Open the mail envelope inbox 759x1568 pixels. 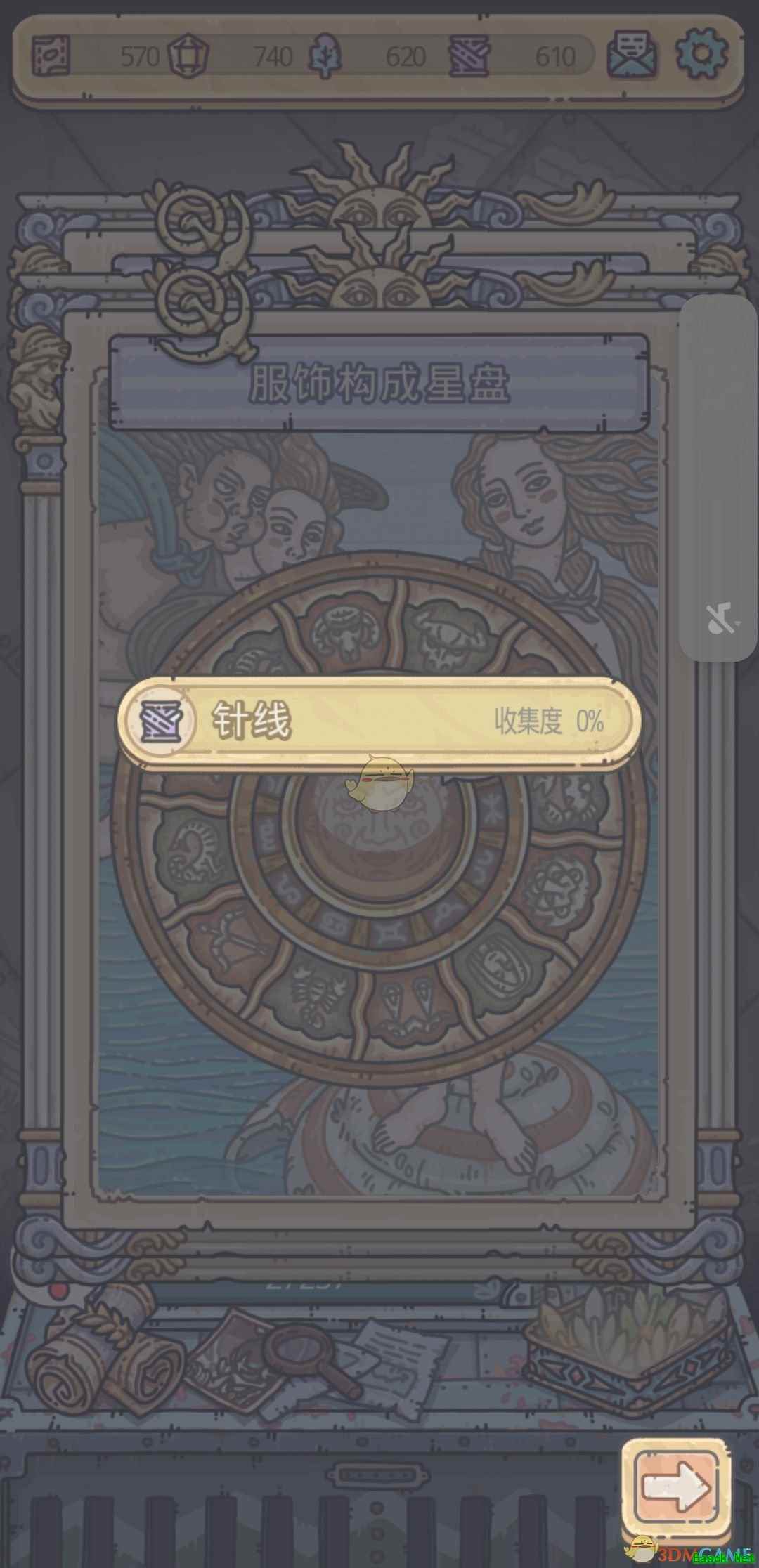point(633,53)
